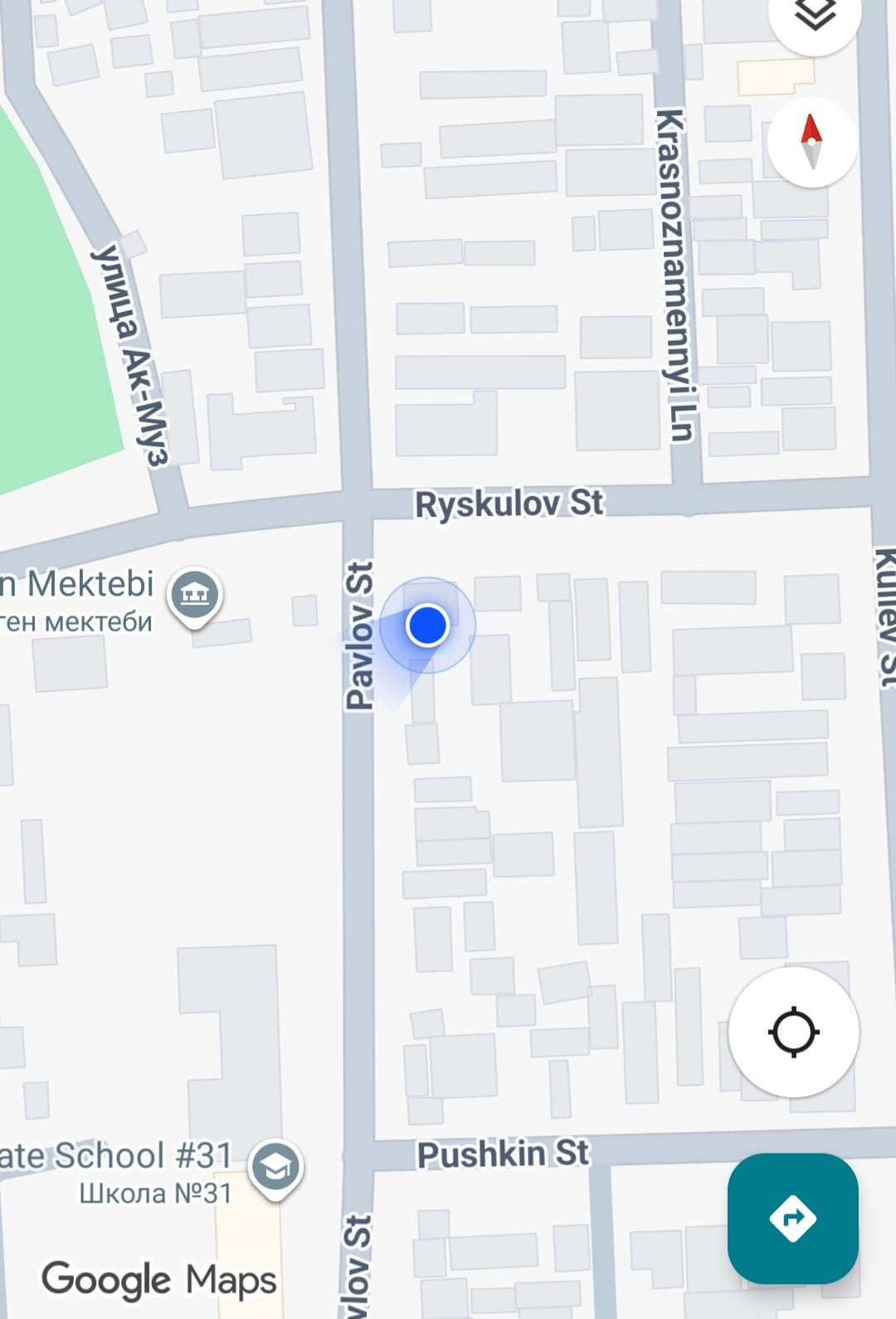Open directions with the turn arrow button
The width and height of the screenshot is (896, 1319).
tap(792, 1218)
